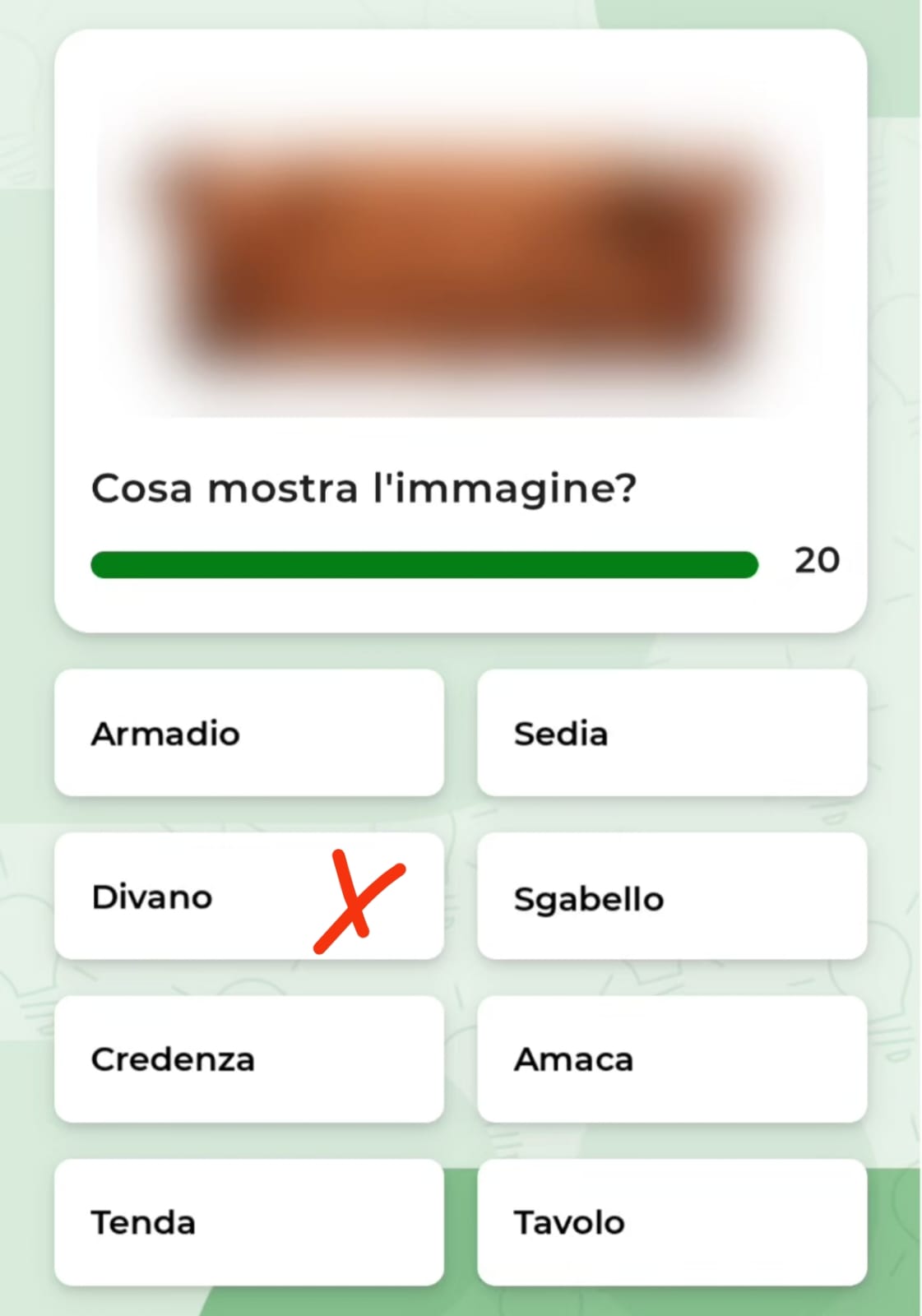Tap Tavolo as the answer
922x1316 pixels.
point(671,1222)
